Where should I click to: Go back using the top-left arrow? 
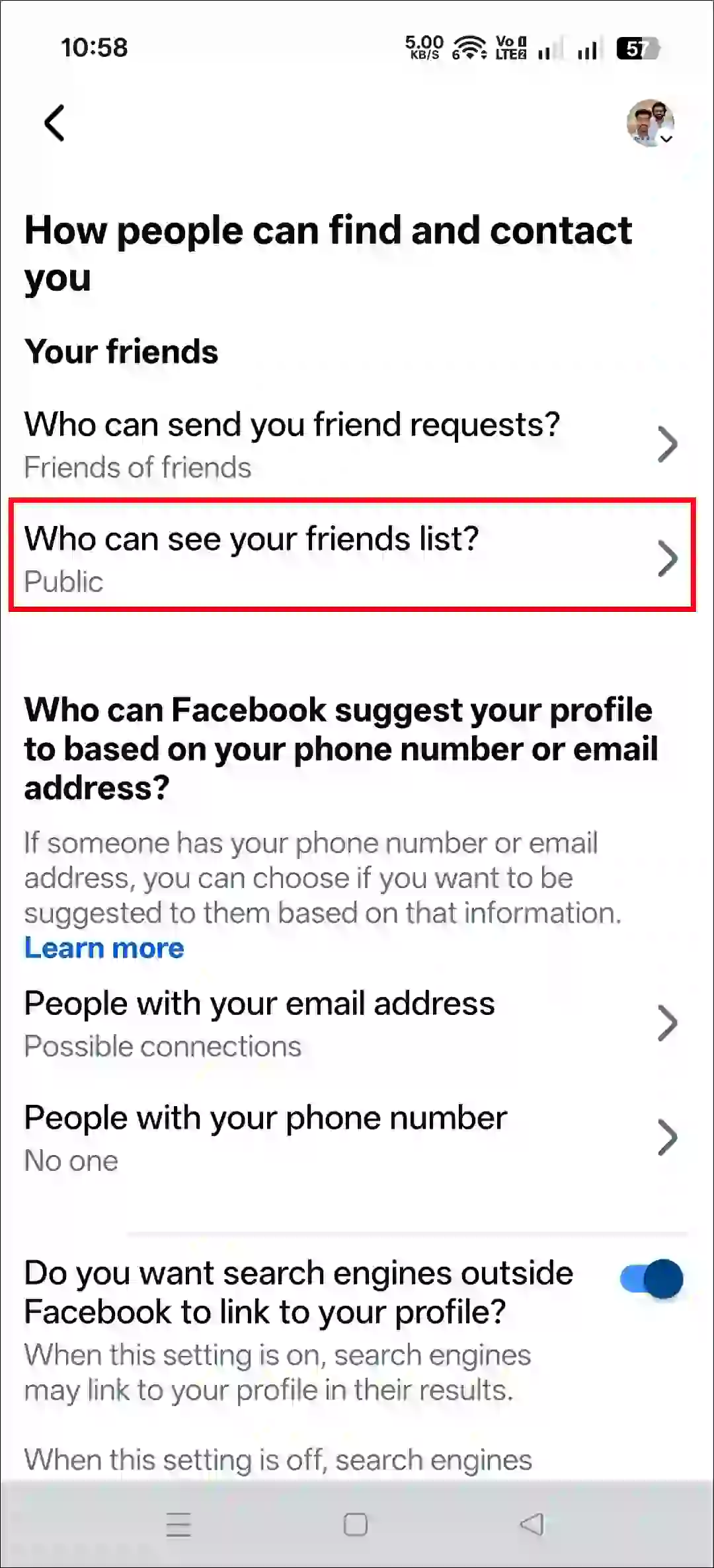click(55, 123)
